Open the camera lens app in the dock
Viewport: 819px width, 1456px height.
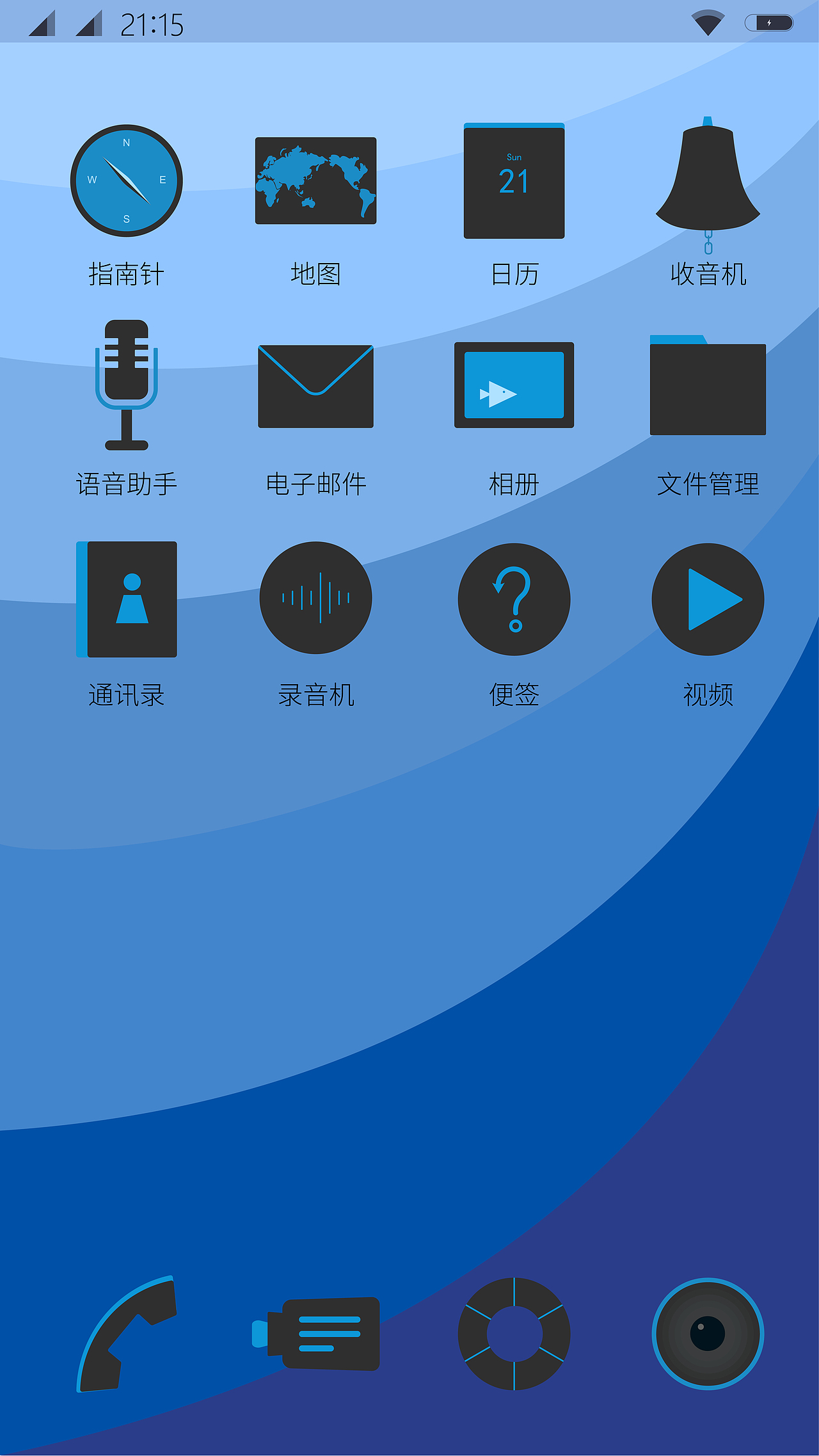[x=708, y=1333]
